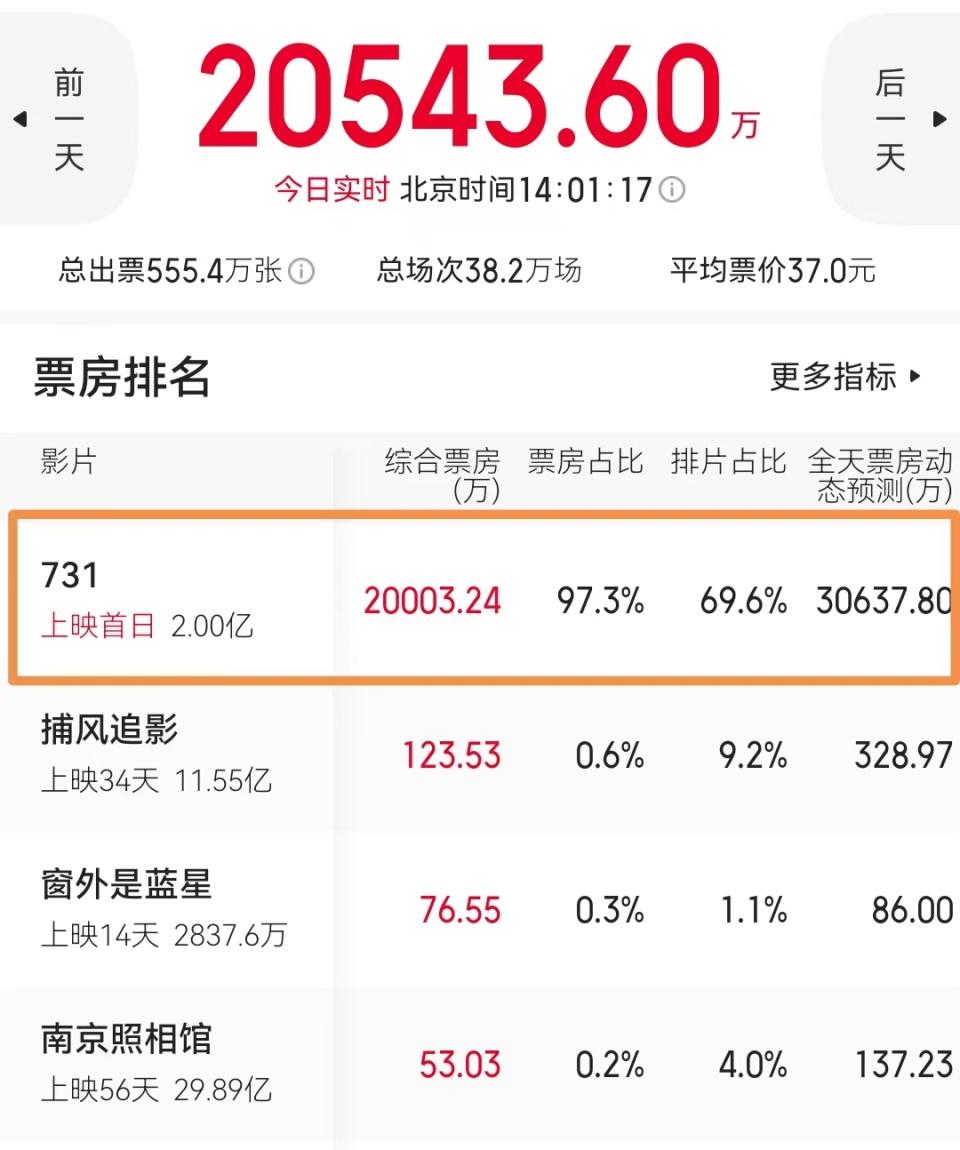This screenshot has width=960, height=1150.
Task: Open the info icon beside 北京时间
Action: (673, 190)
